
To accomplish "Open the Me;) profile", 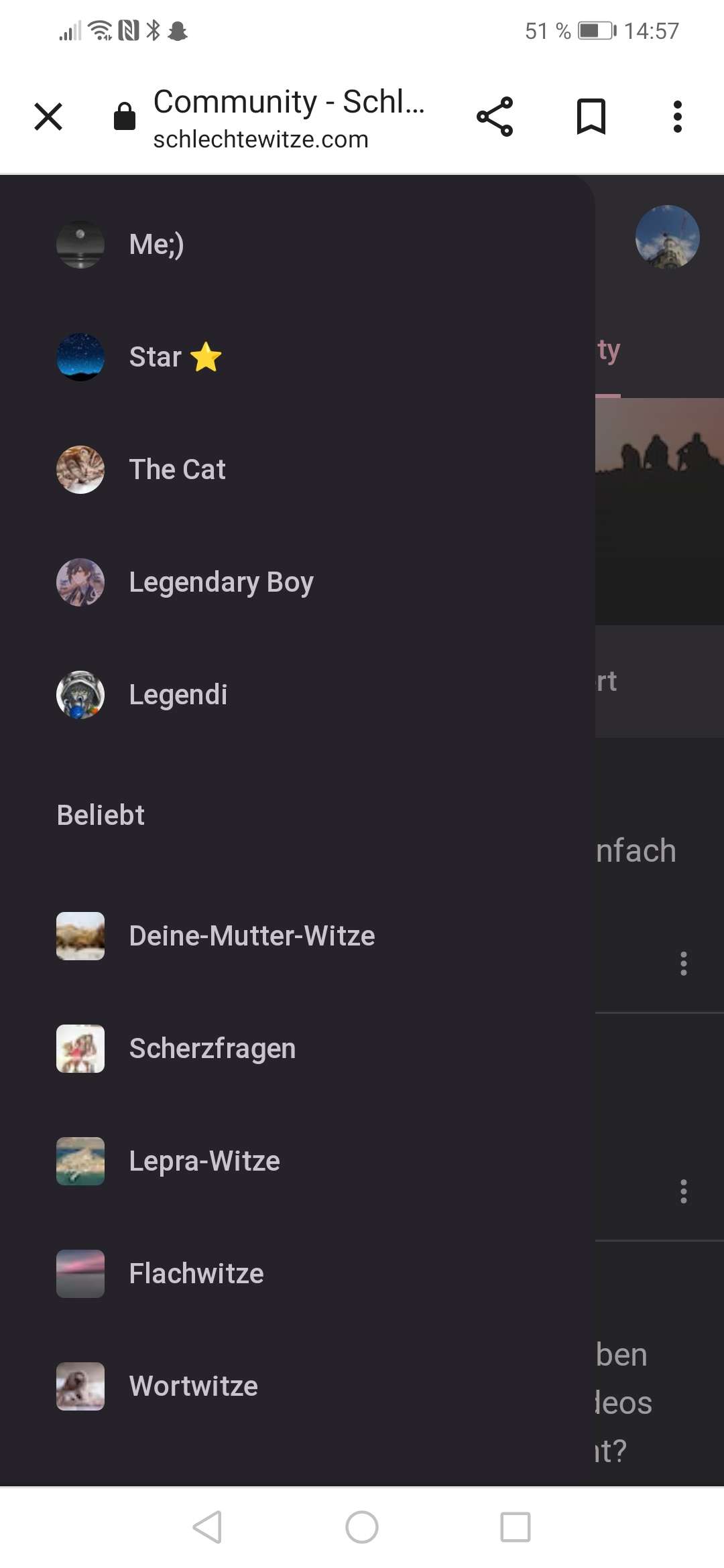I will pyautogui.click(x=156, y=245).
